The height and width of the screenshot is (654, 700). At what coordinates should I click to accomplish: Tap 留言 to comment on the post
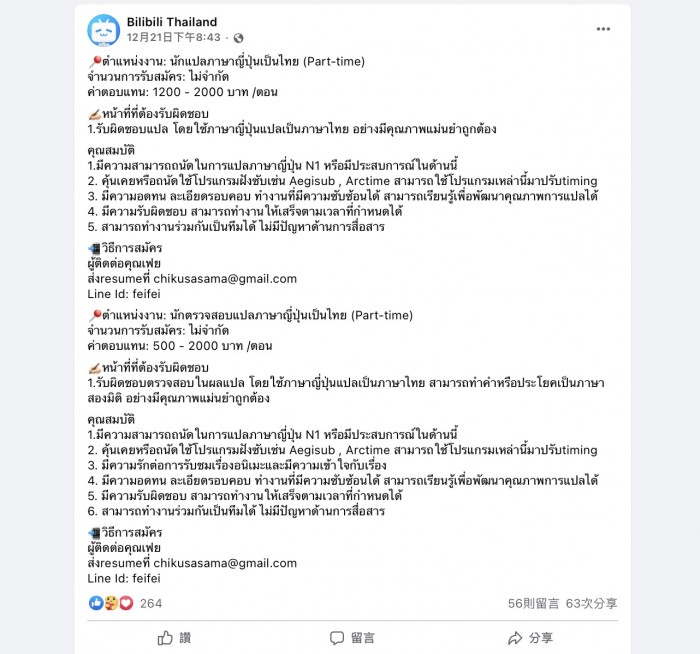pos(350,637)
